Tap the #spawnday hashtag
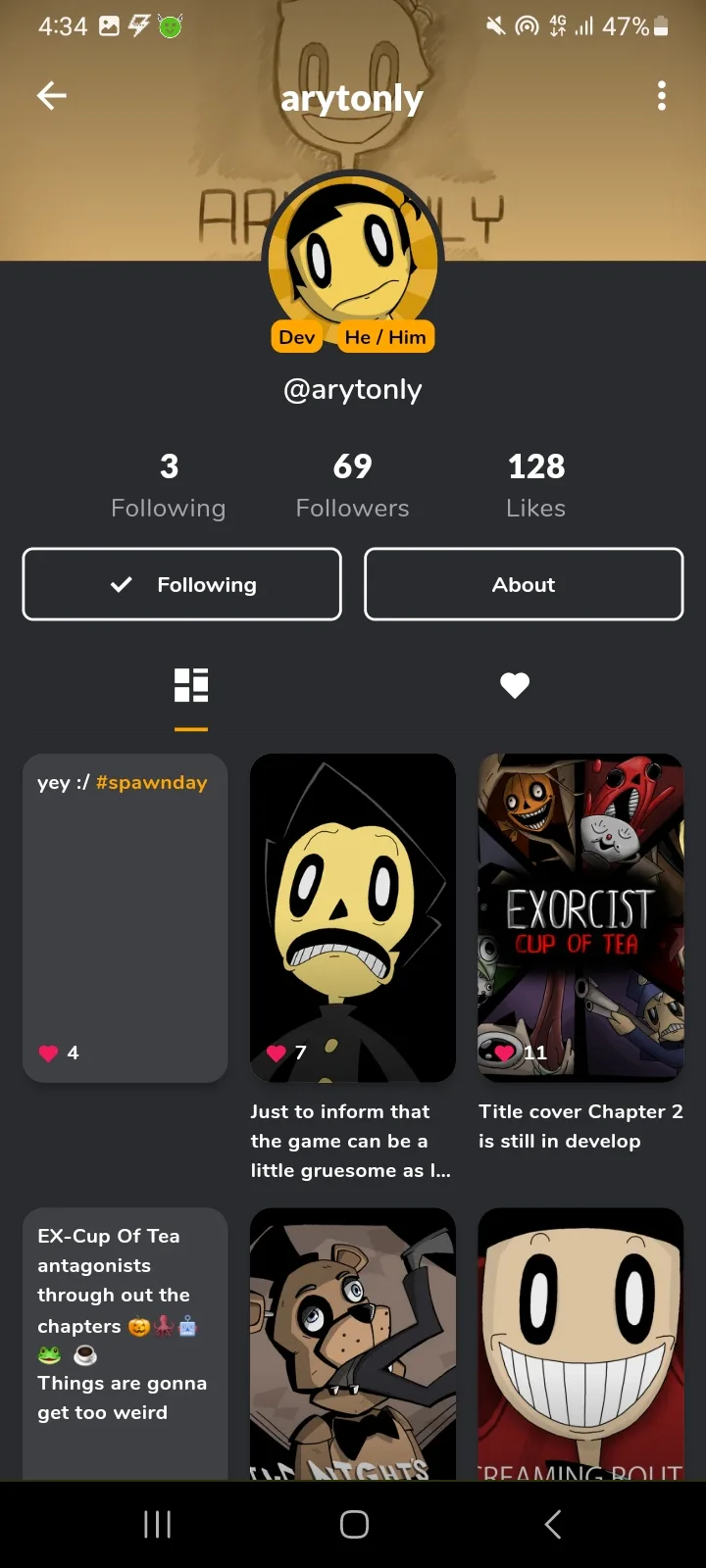The height and width of the screenshot is (1568, 706). pos(152,783)
